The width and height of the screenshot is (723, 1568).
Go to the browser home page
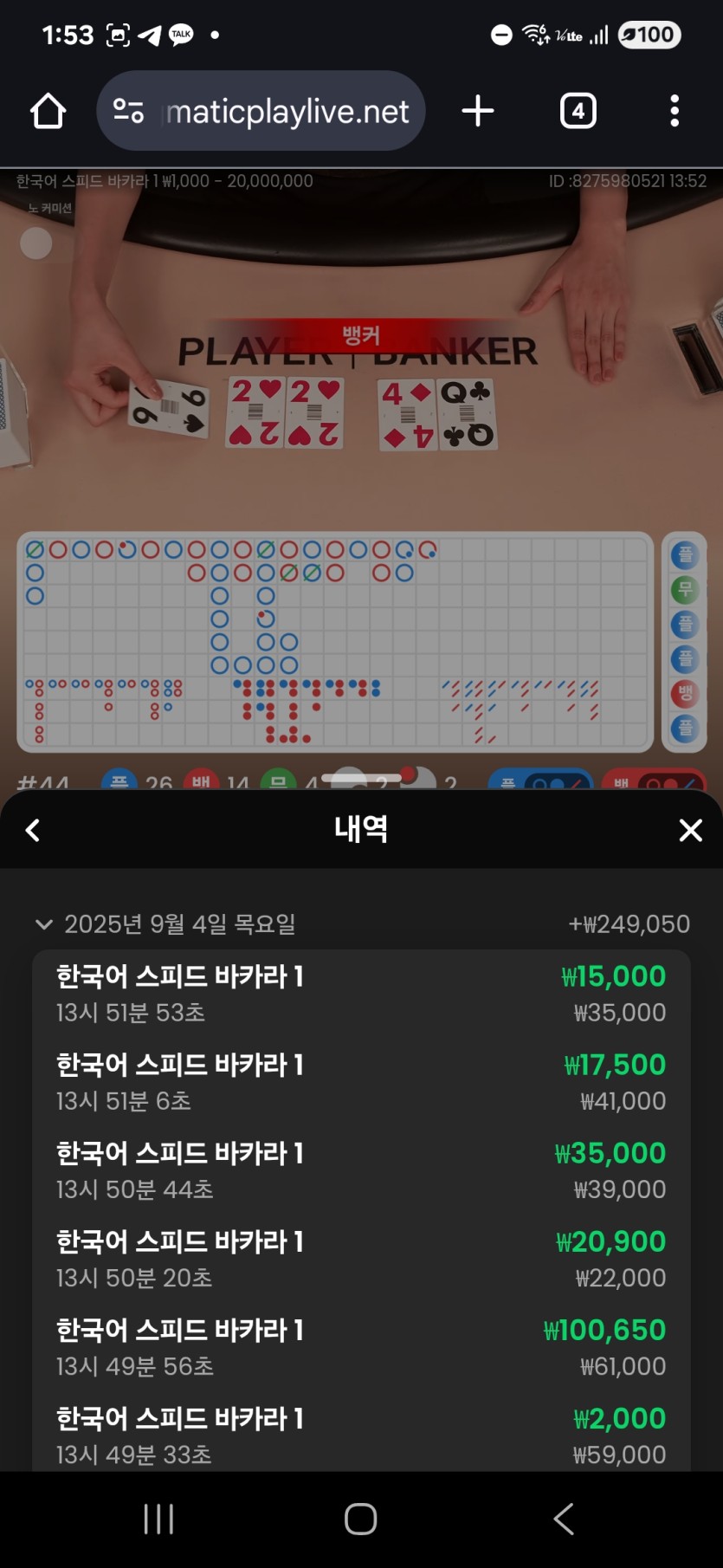(48, 111)
